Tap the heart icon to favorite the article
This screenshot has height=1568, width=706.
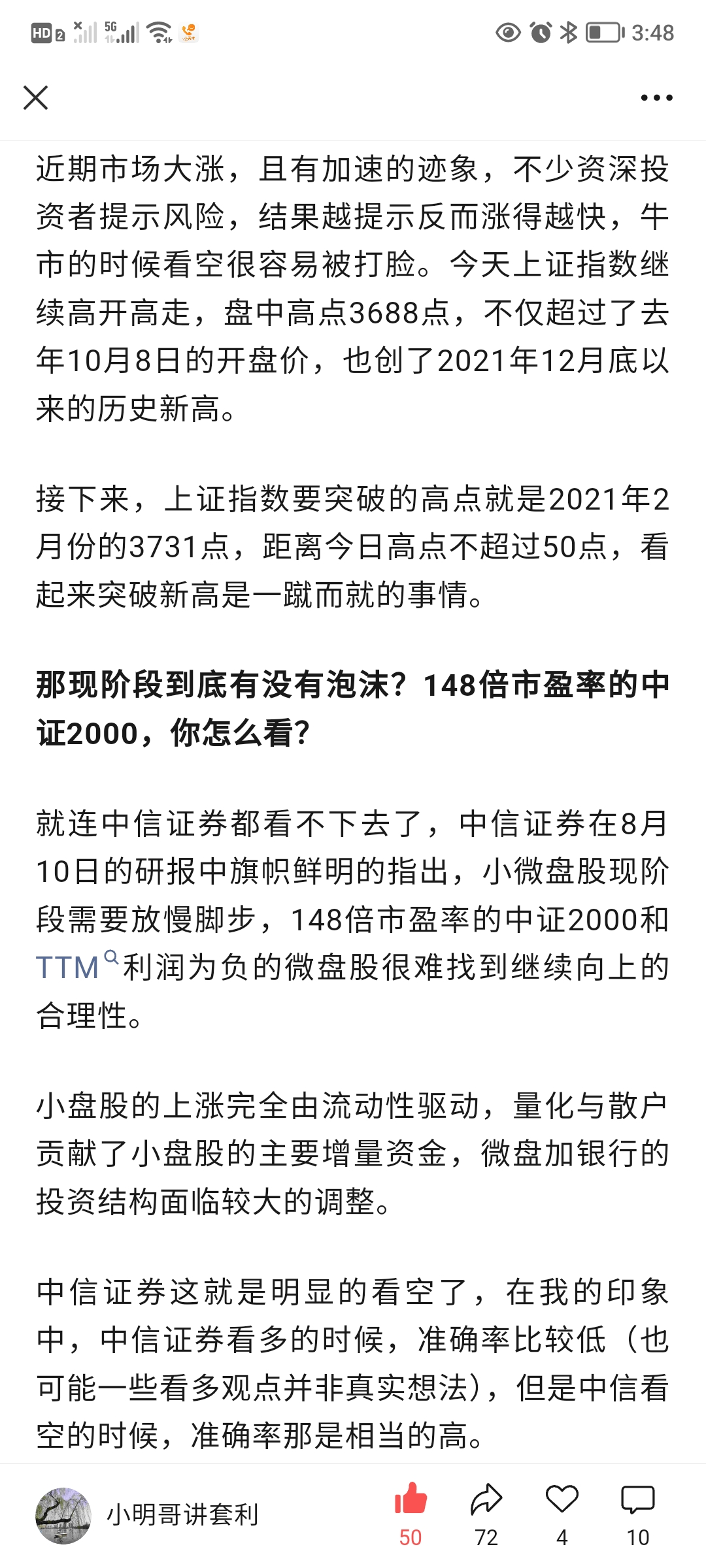562,1500
